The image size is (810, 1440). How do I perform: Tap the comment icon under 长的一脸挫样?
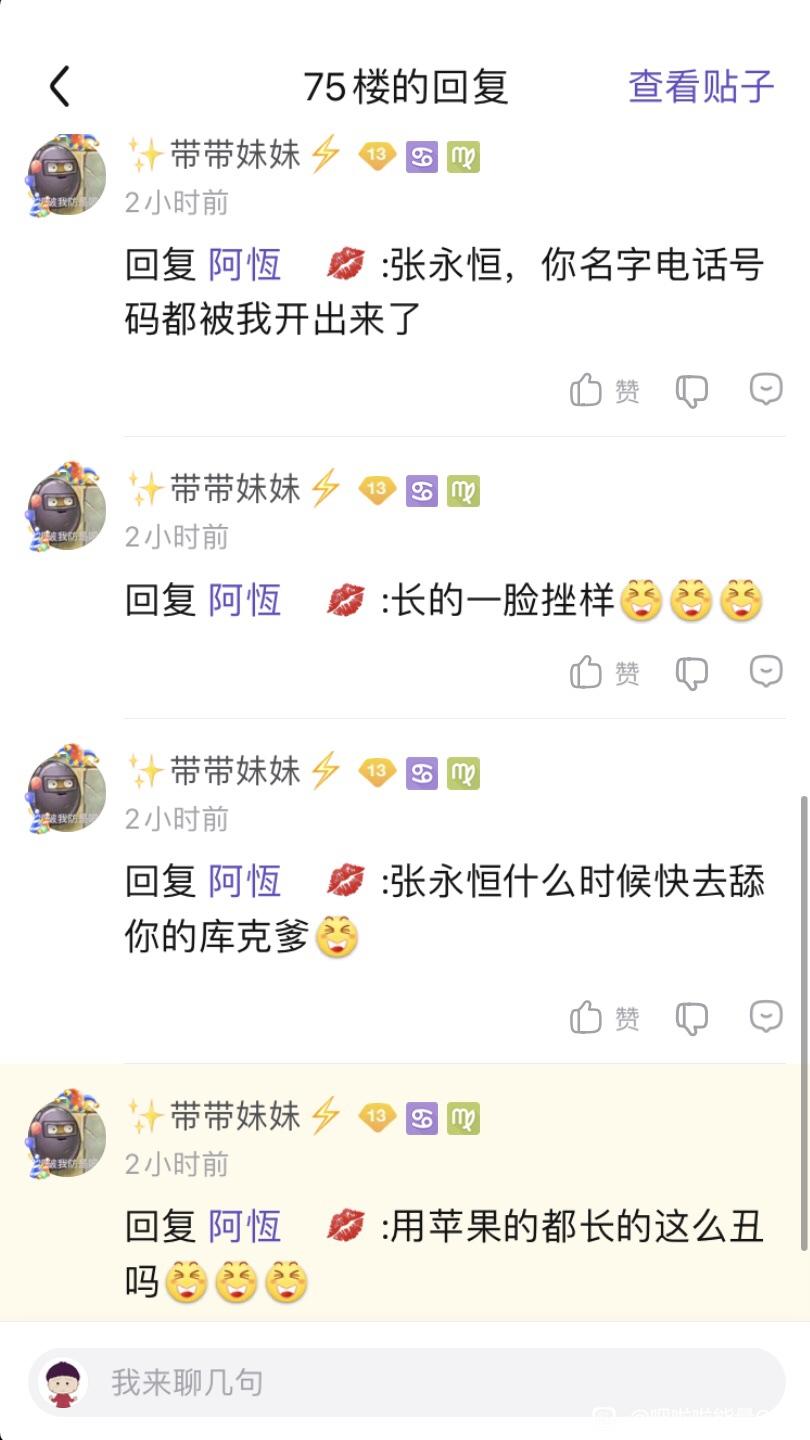pos(766,671)
